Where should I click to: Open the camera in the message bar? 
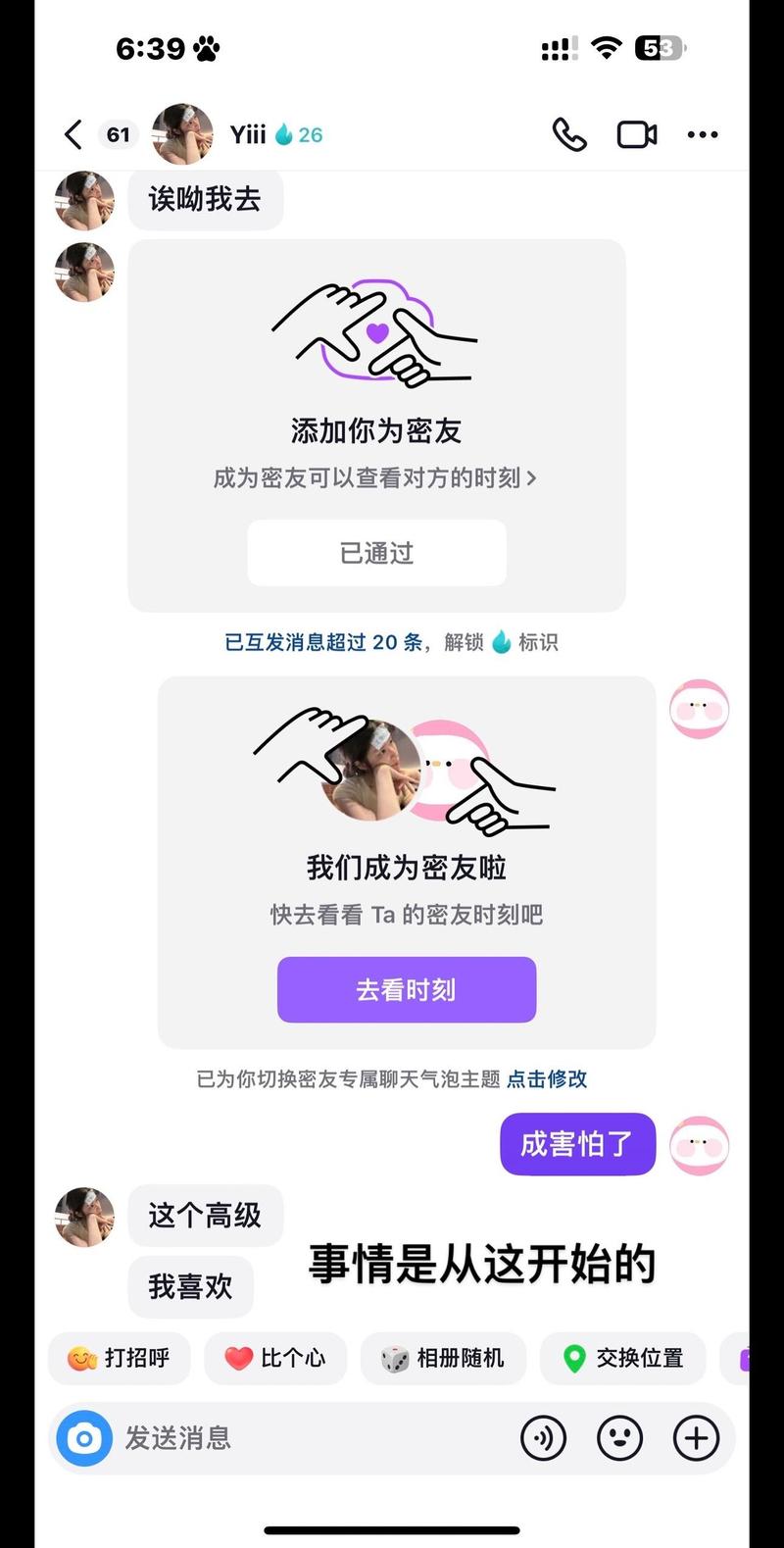click(x=84, y=1438)
